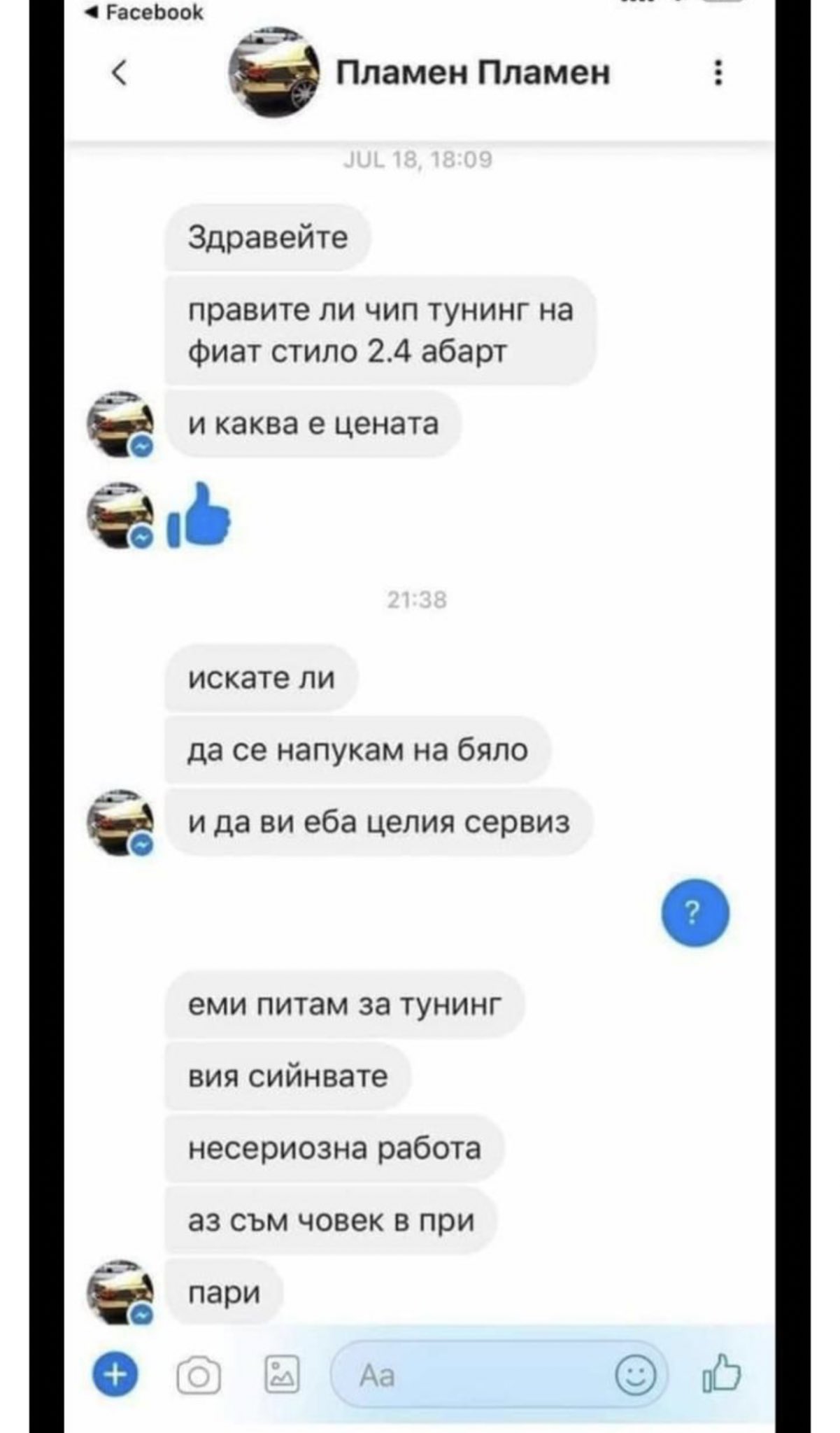The image size is (840, 1433).
Task: Go back from the Пламен Пламен chat
Action: tap(120, 72)
